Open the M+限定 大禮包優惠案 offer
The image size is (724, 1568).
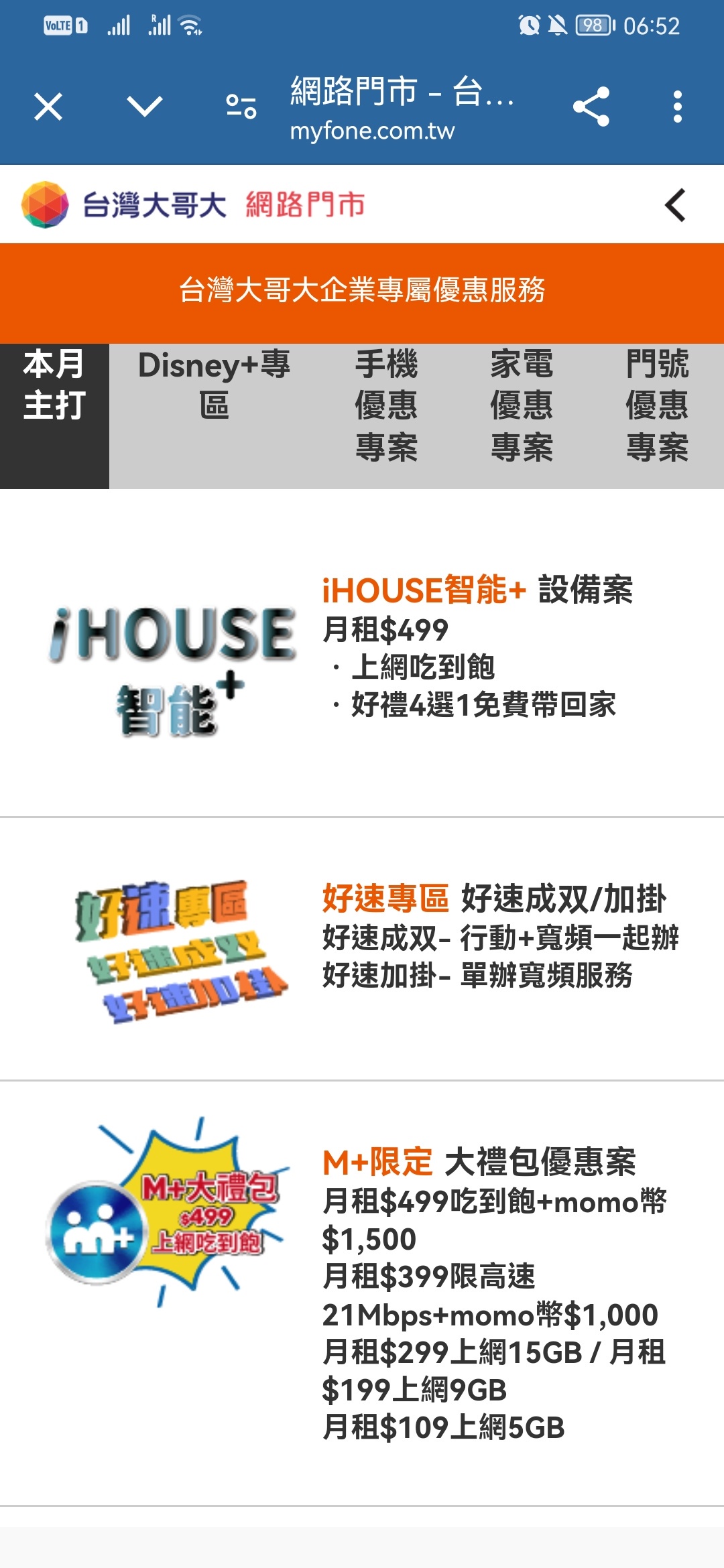coord(479,1162)
